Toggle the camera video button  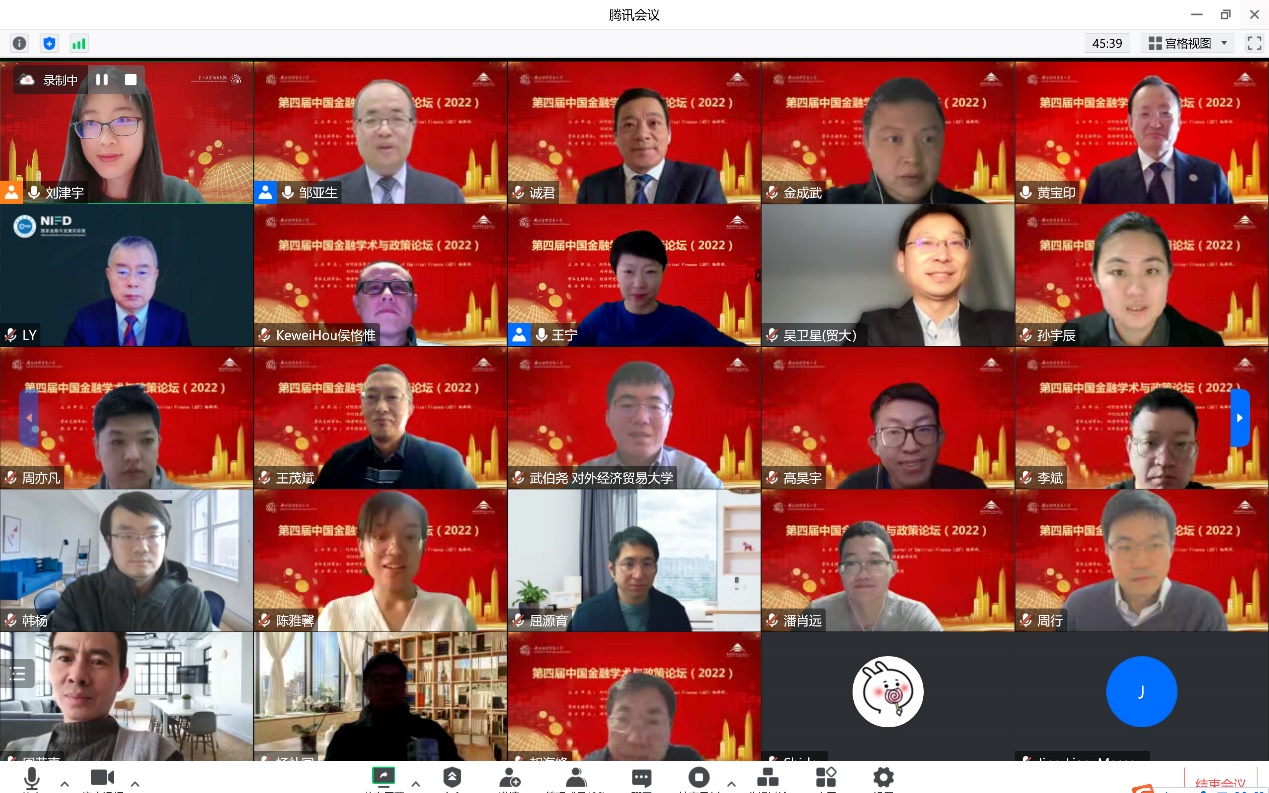click(102, 777)
